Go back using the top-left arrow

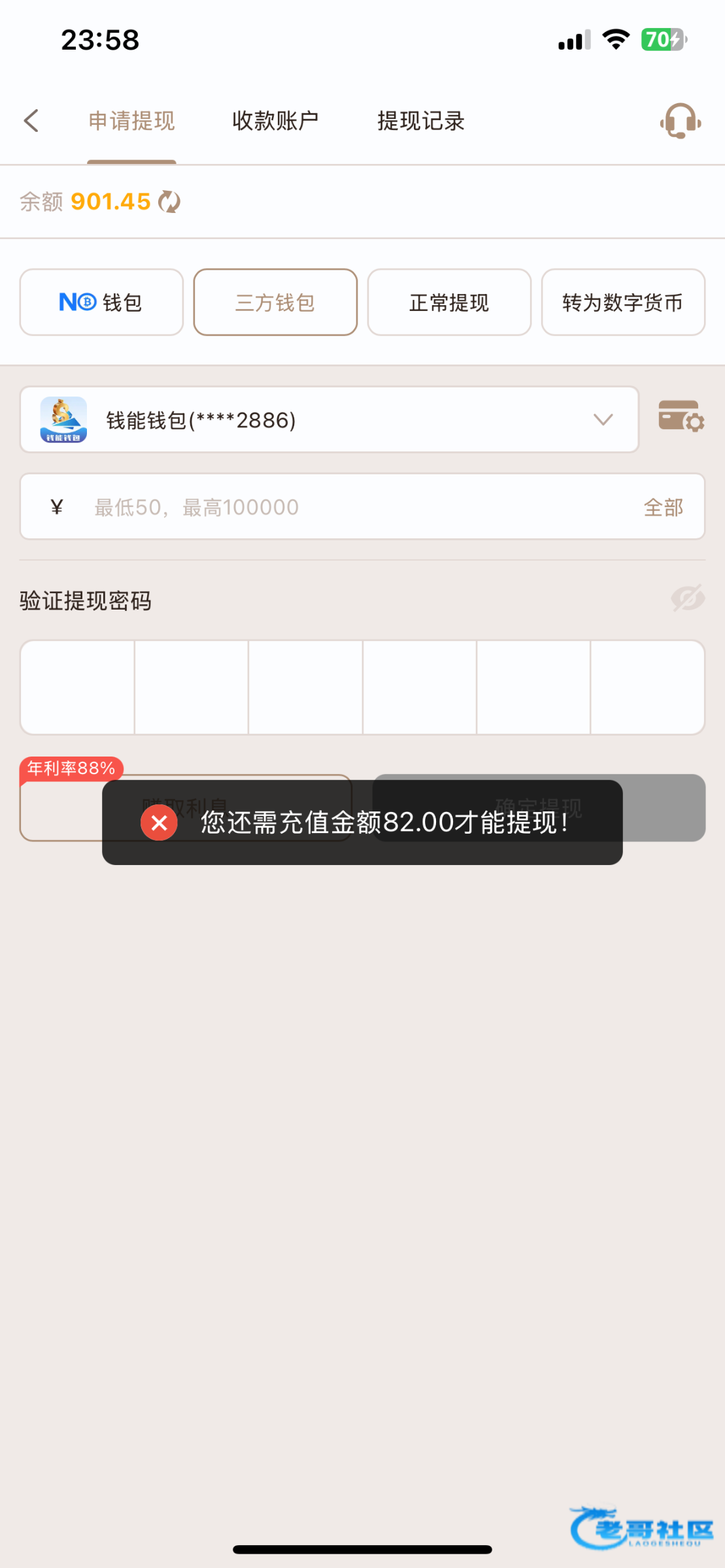click(x=31, y=121)
